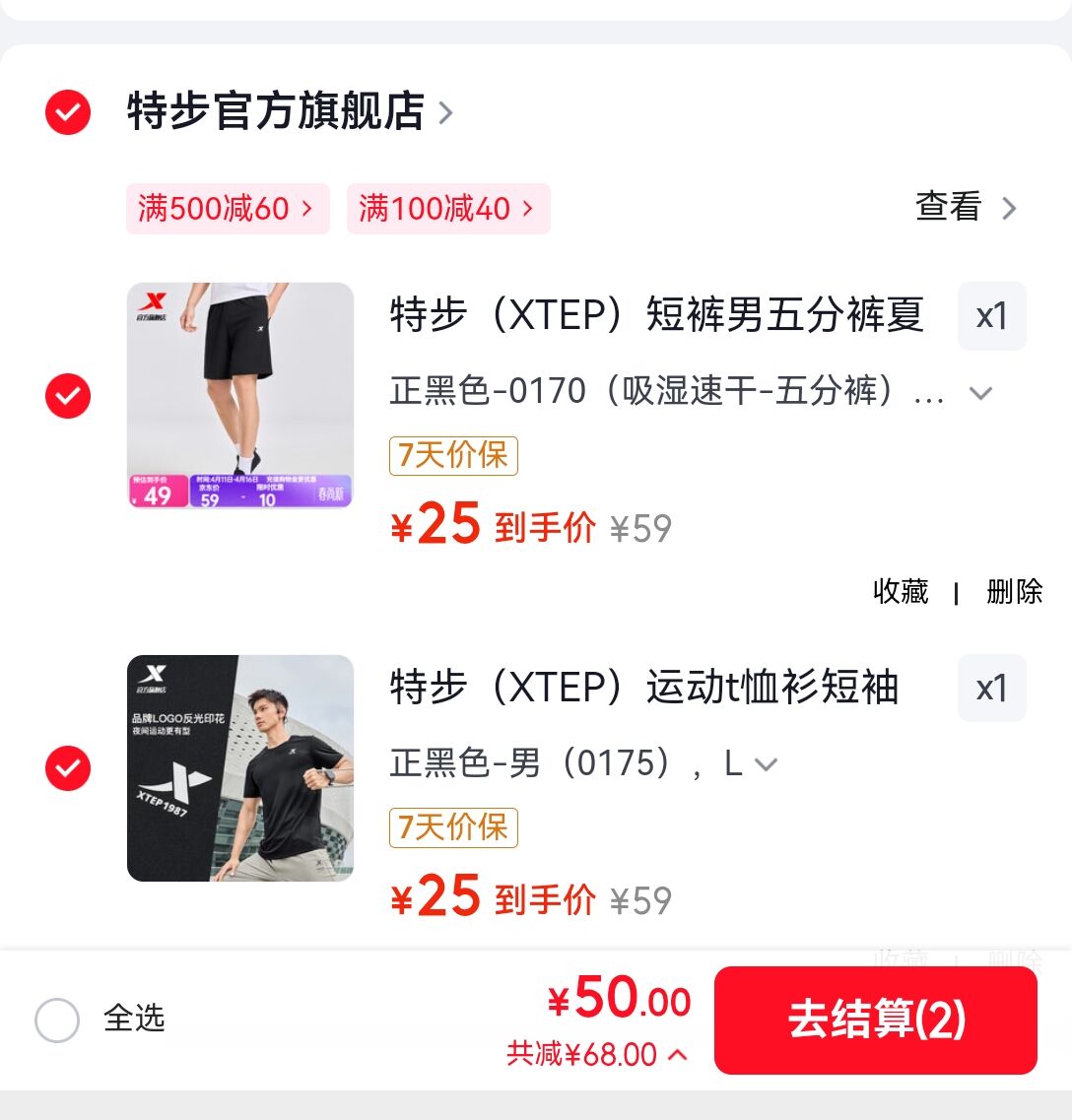The height and width of the screenshot is (1120, 1072).
Task: Deselect the 短裤男五分裤 item checkbox
Action: (x=68, y=396)
